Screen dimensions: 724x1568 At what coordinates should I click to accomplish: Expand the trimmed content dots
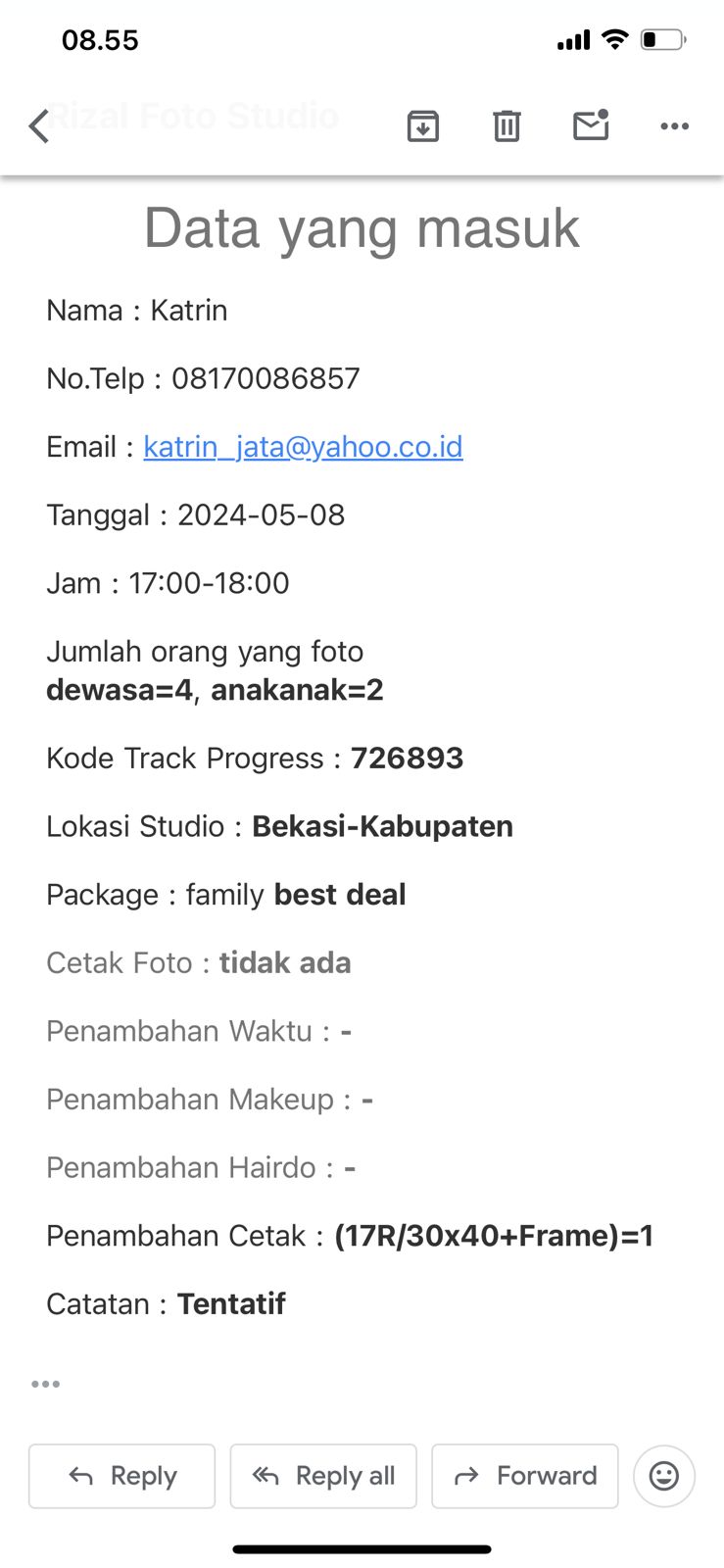pos(45,1384)
